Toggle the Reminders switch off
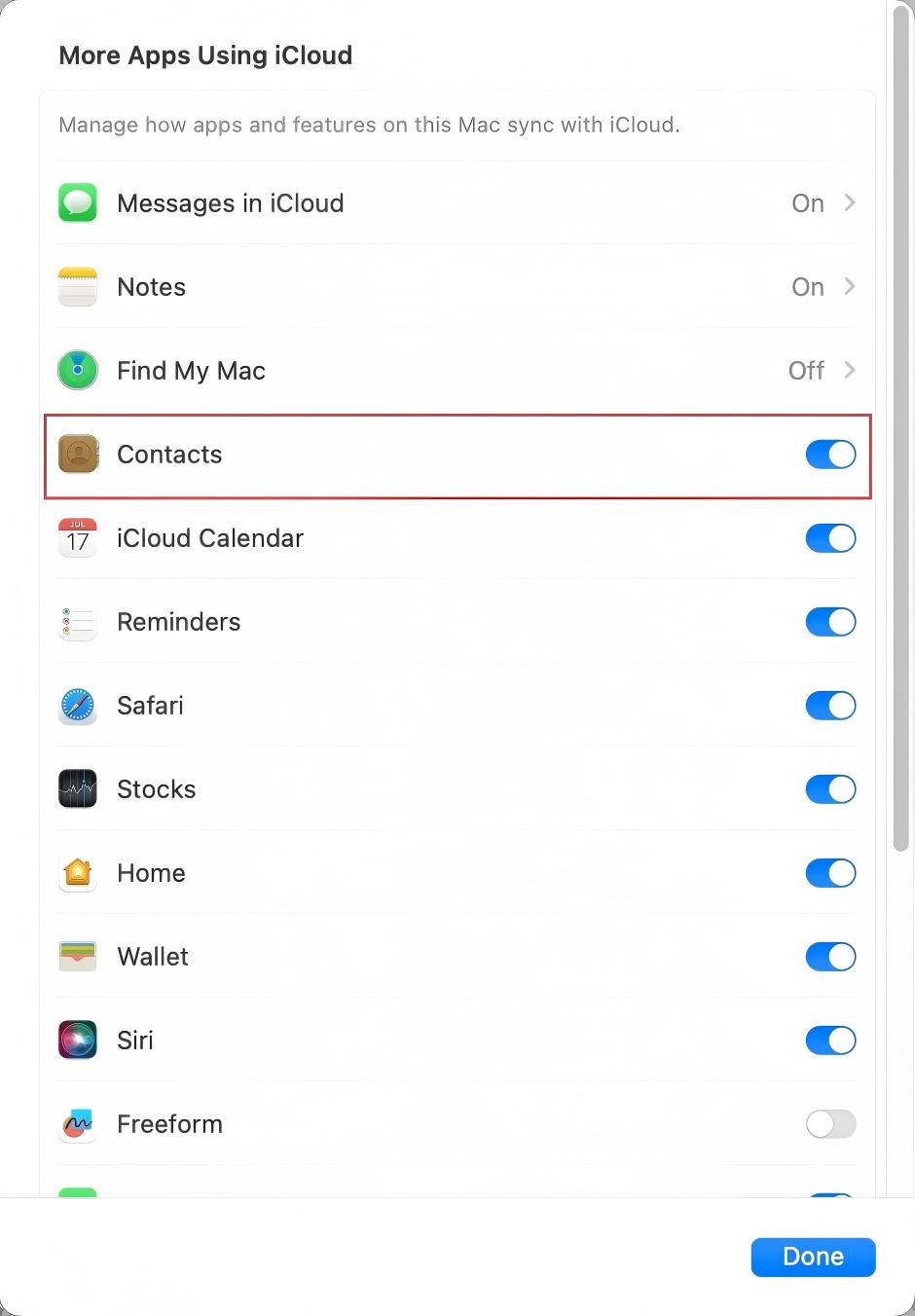The width and height of the screenshot is (915, 1316). (x=830, y=622)
